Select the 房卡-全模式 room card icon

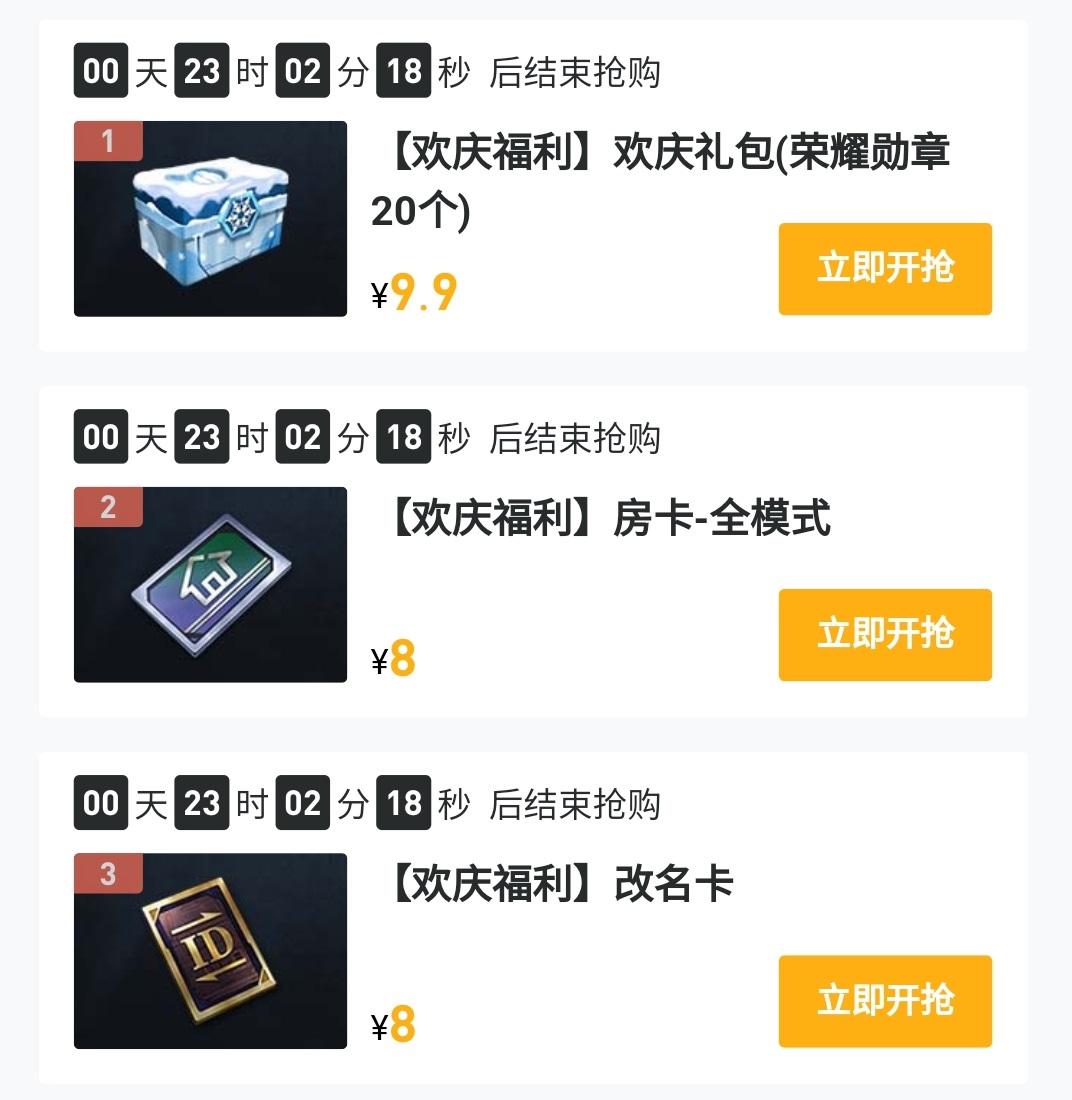[x=210, y=583]
